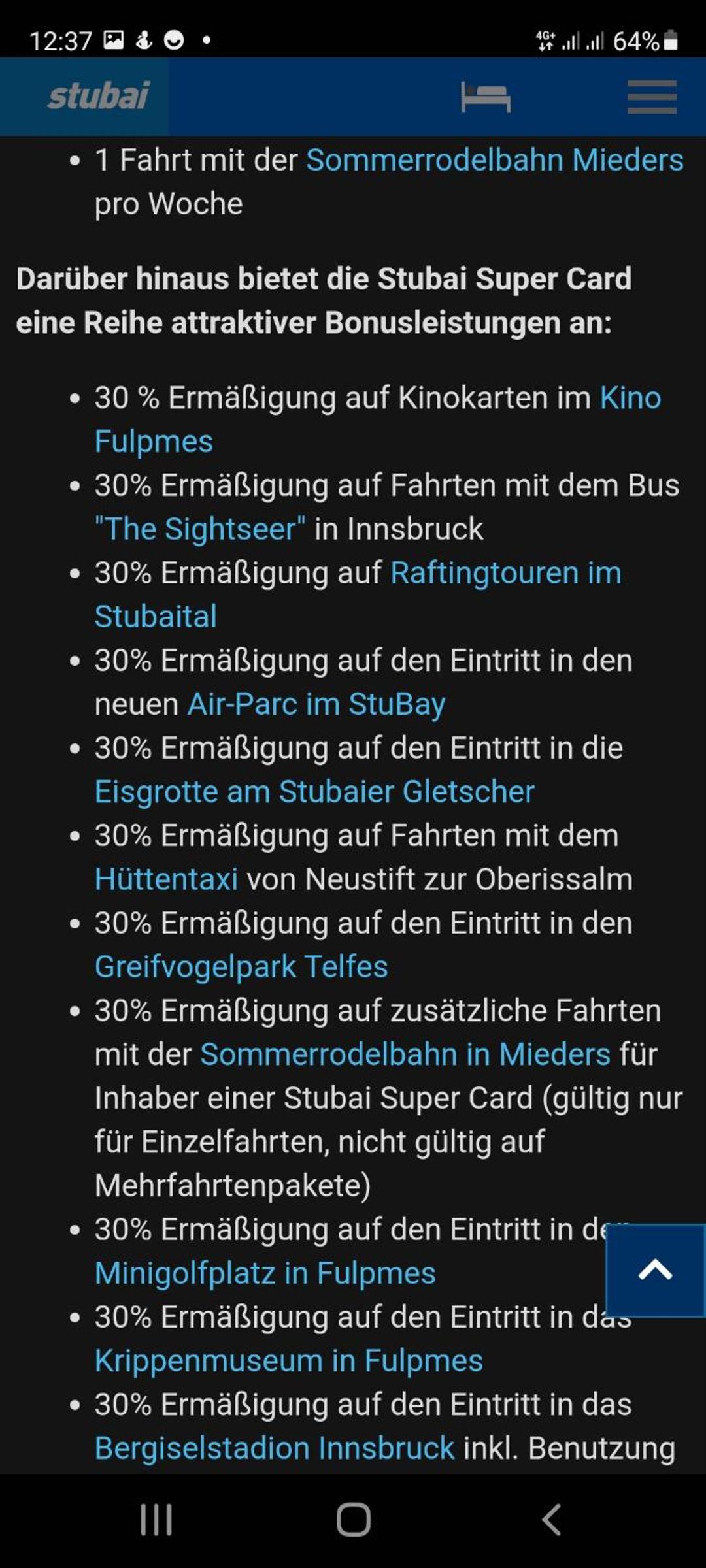Open the Hüttentaxi link
The height and width of the screenshot is (1568, 706).
coord(166,879)
